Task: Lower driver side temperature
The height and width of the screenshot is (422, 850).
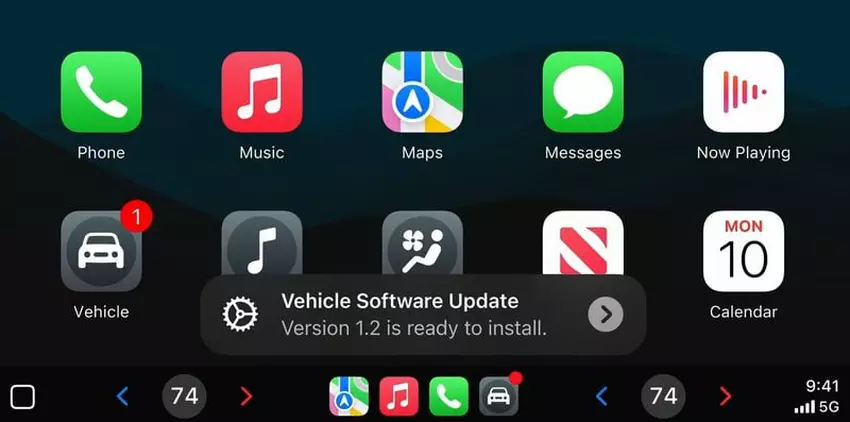Action: tap(122, 397)
